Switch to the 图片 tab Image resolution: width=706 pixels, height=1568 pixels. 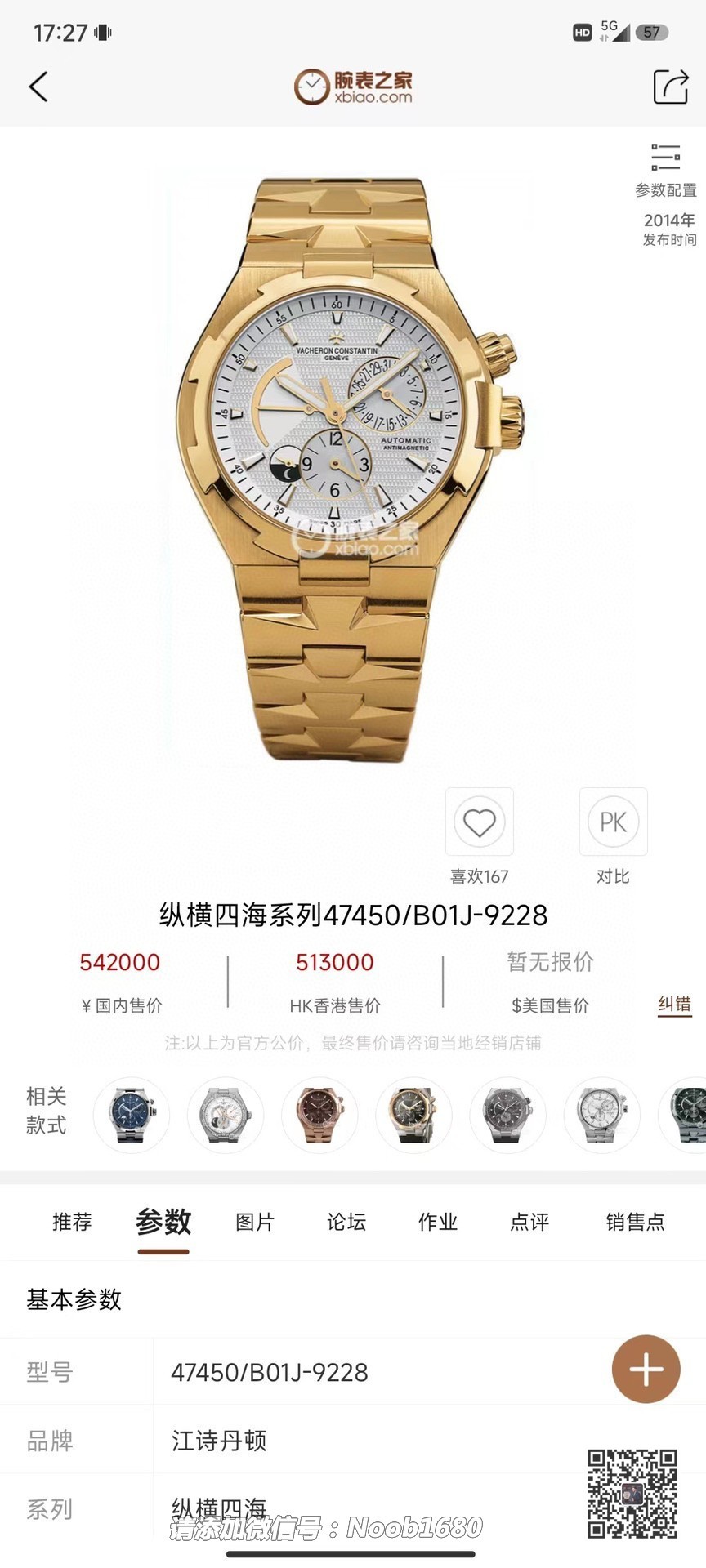click(255, 1222)
